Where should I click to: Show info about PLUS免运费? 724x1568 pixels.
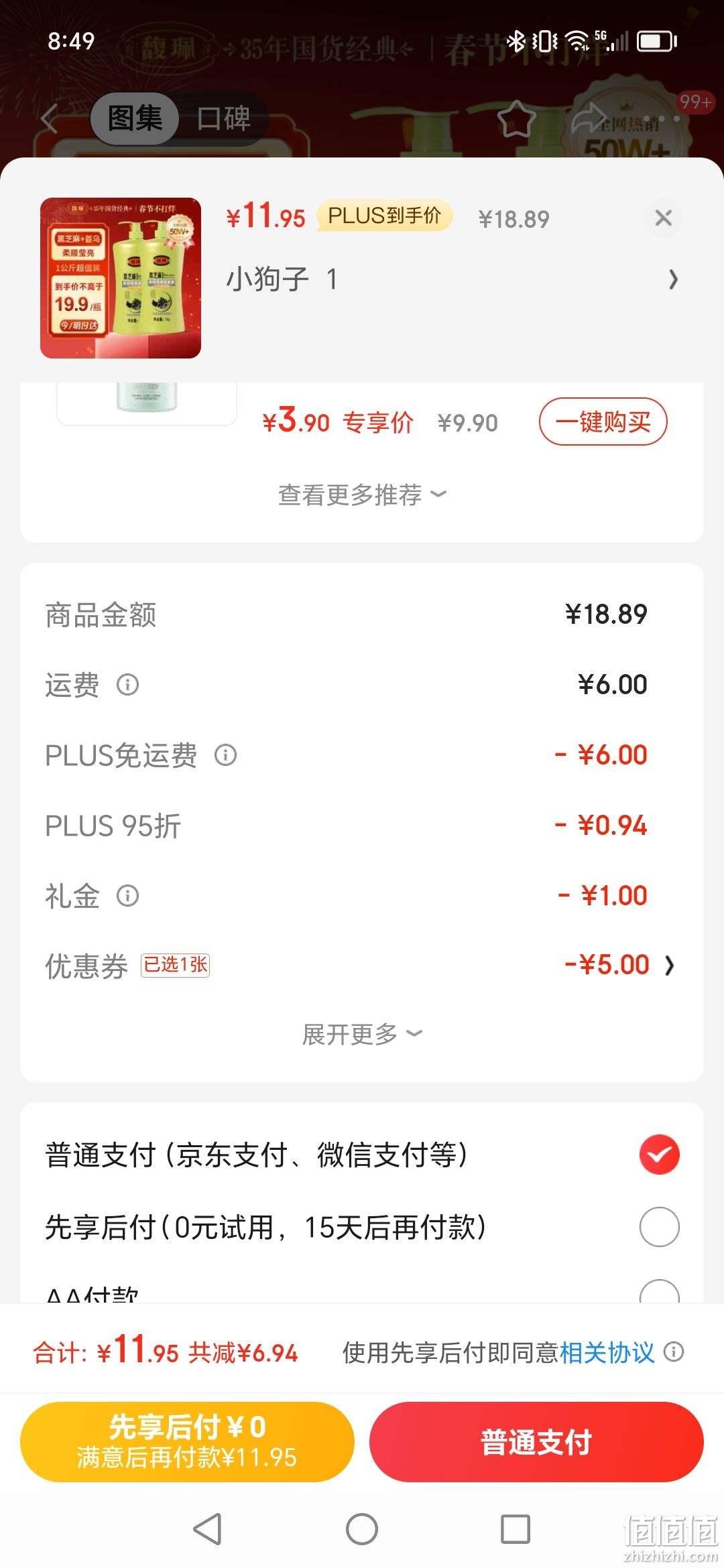point(225,755)
